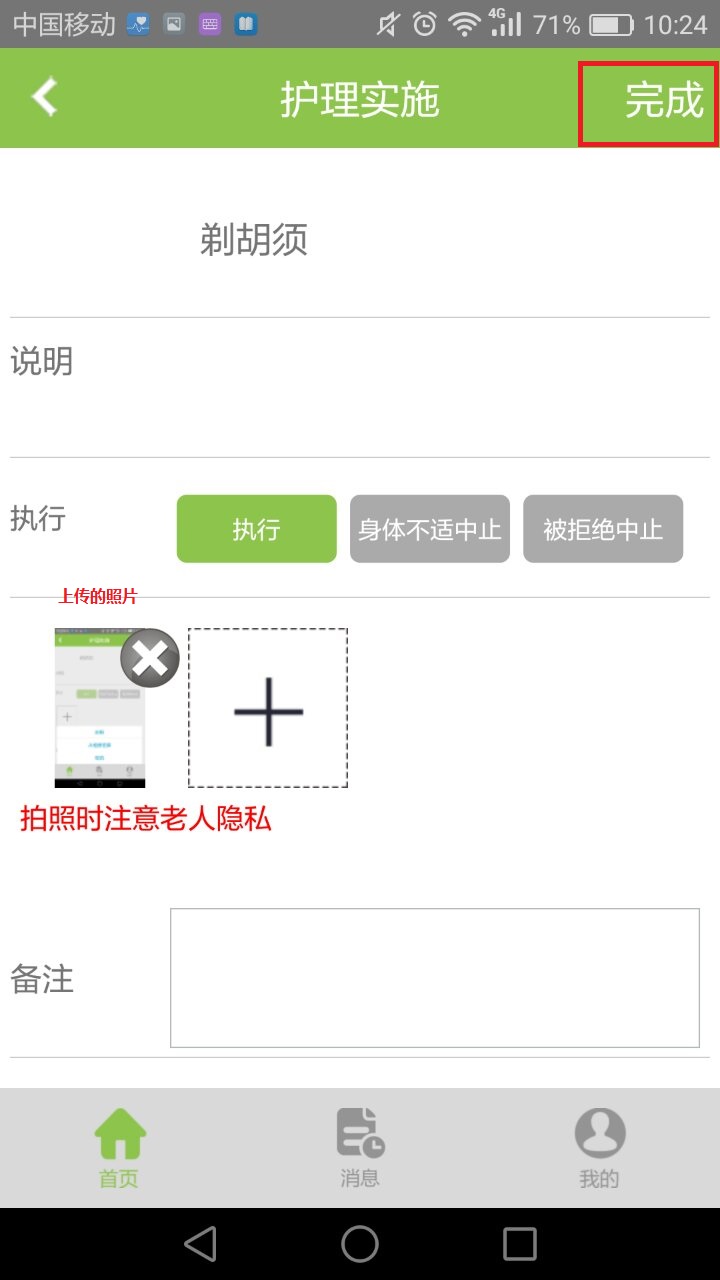This screenshot has height=1280, width=720.
Task: Tap 完成 to finish the task
Action: [x=664, y=100]
